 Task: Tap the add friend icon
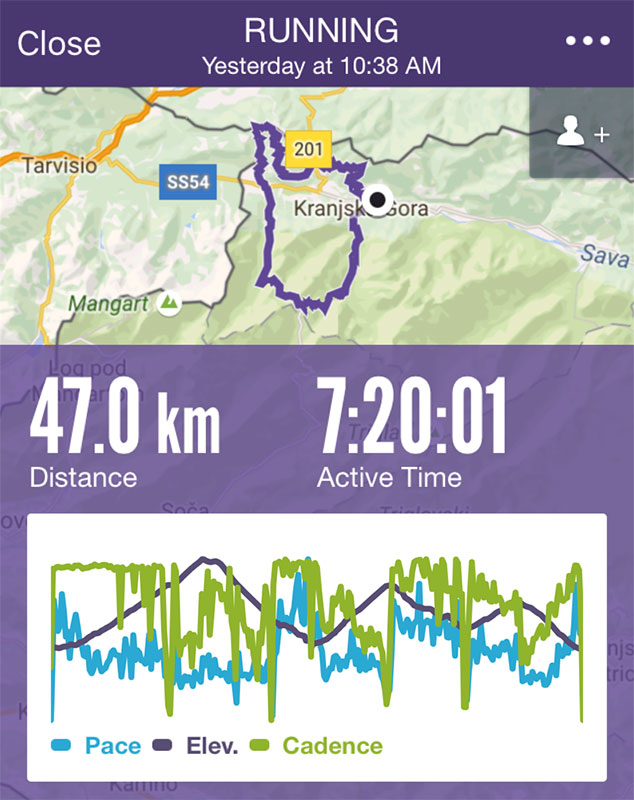(x=582, y=133)
